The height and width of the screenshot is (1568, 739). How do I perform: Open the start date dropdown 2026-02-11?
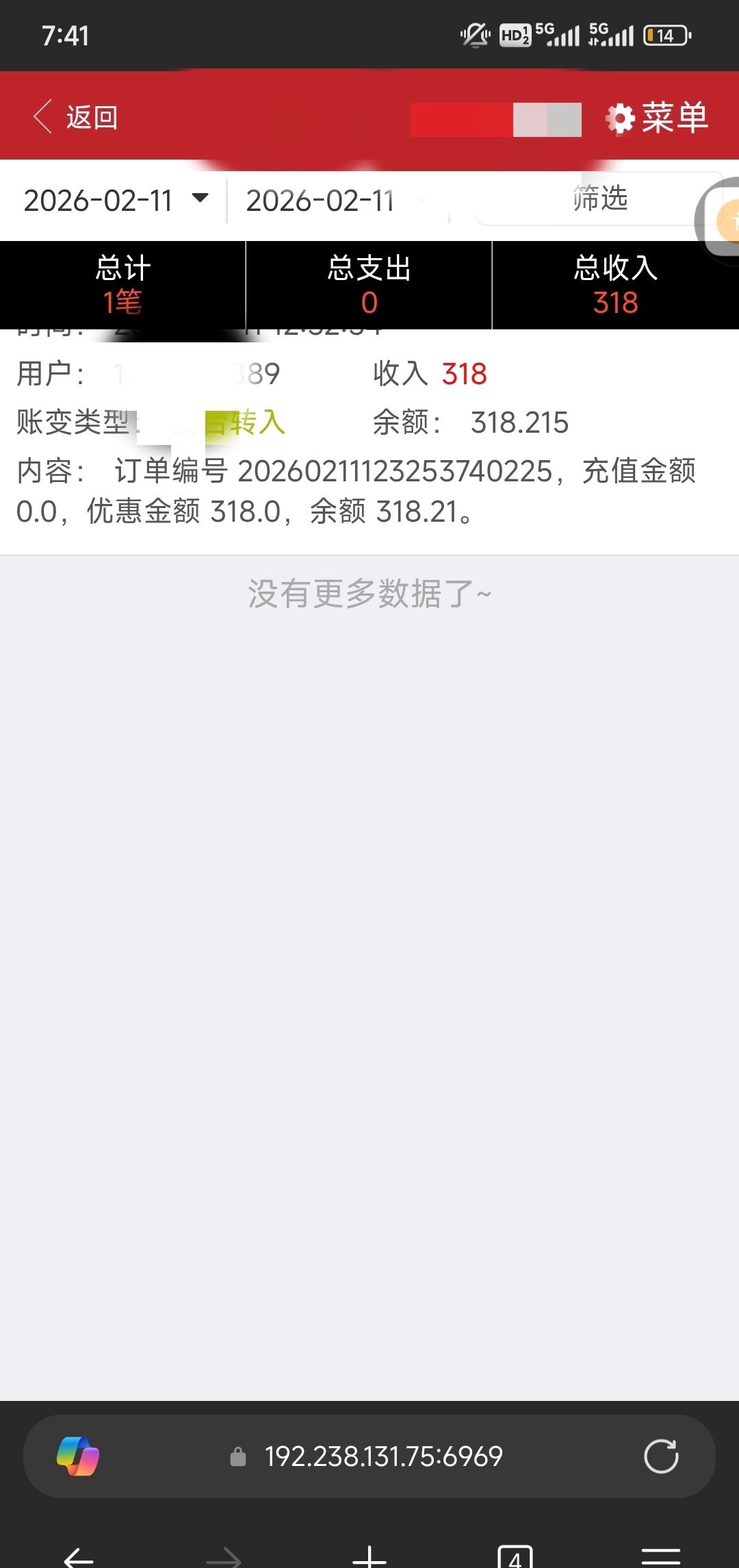click(115, 201)
